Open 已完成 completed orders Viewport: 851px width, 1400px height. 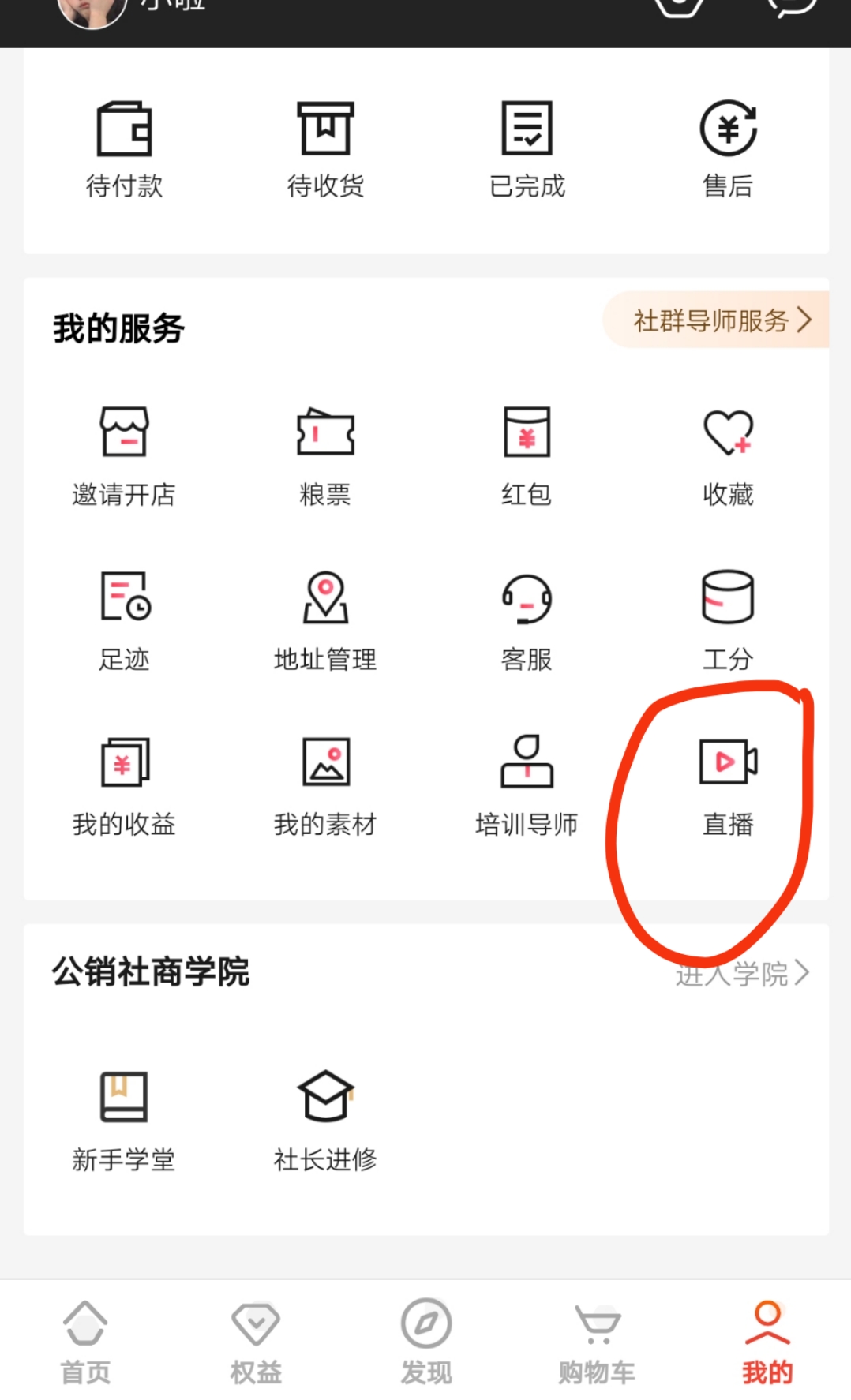click(527, 148)
